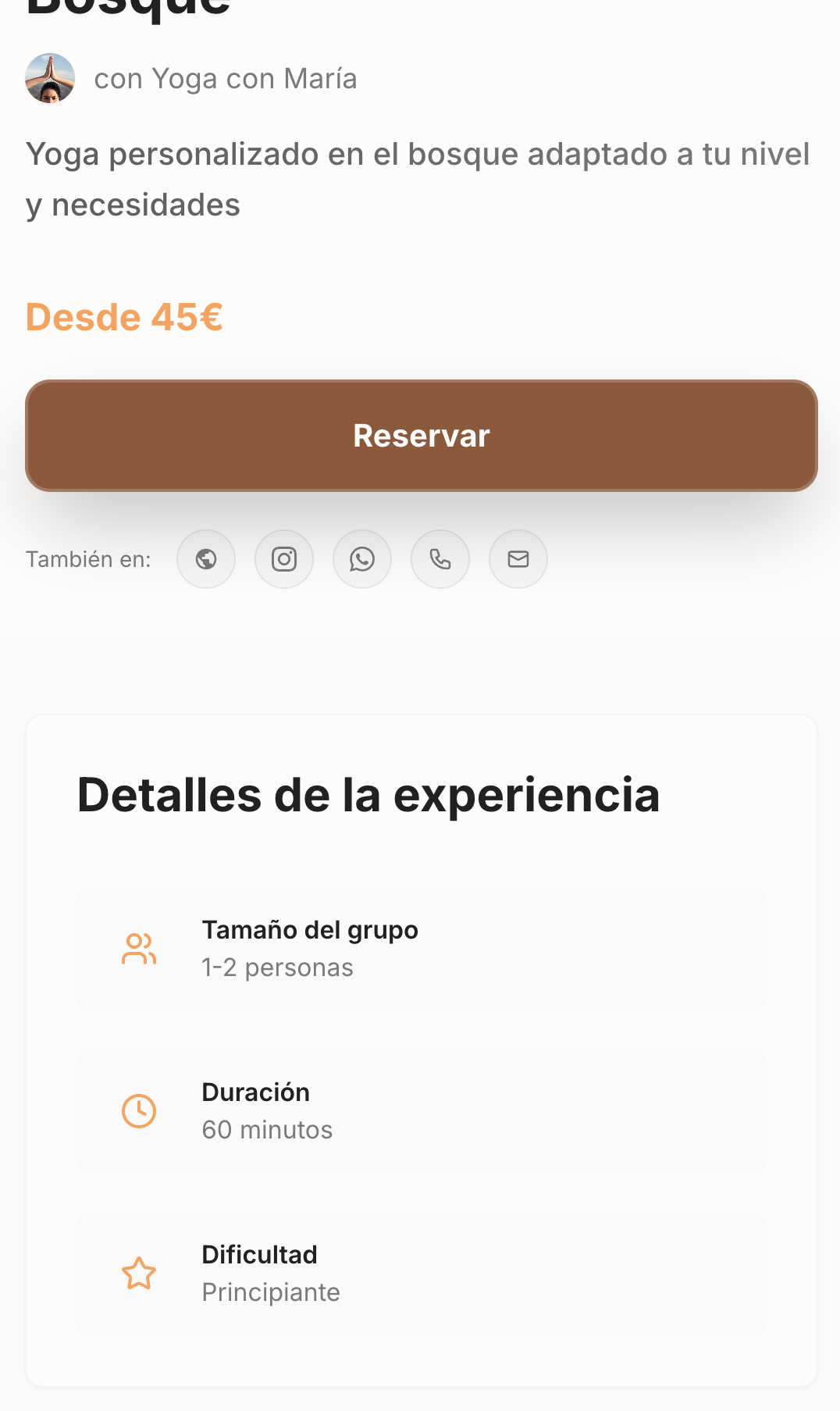Open the Yoga con María profile

pos(225,79)
